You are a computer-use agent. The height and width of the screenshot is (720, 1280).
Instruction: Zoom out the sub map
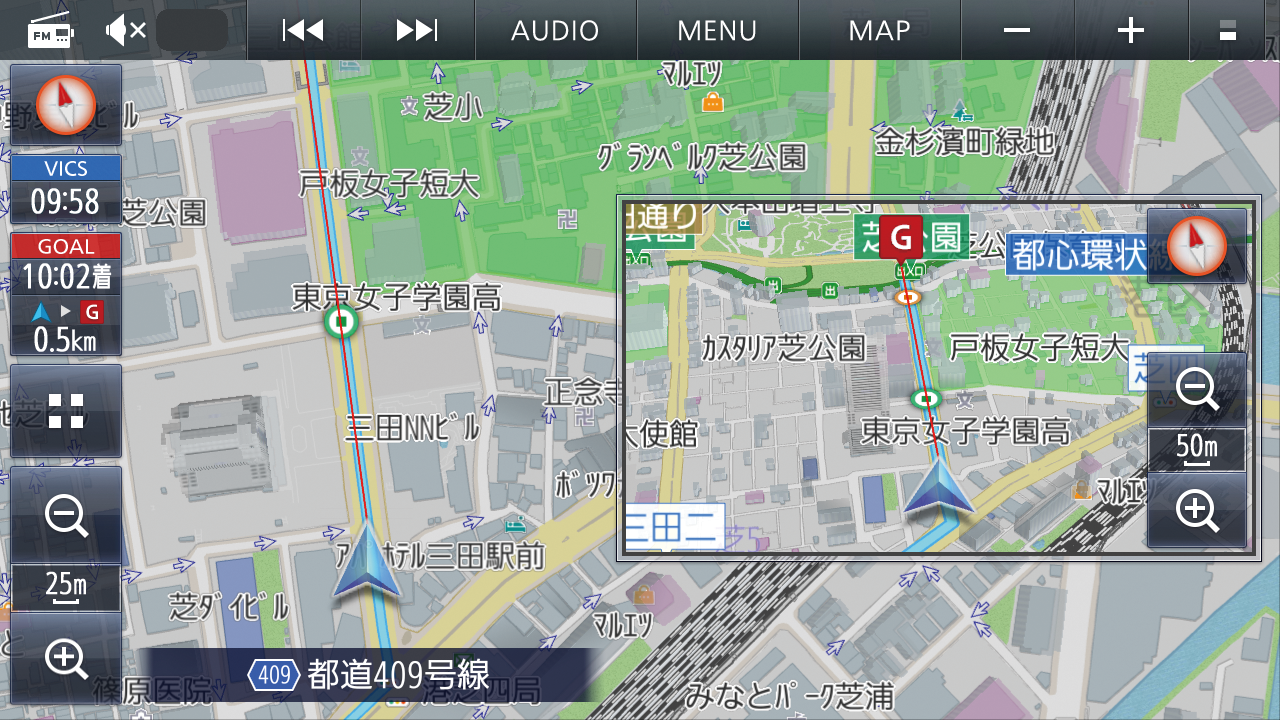pyautogui.click(x=1197, y=389)
